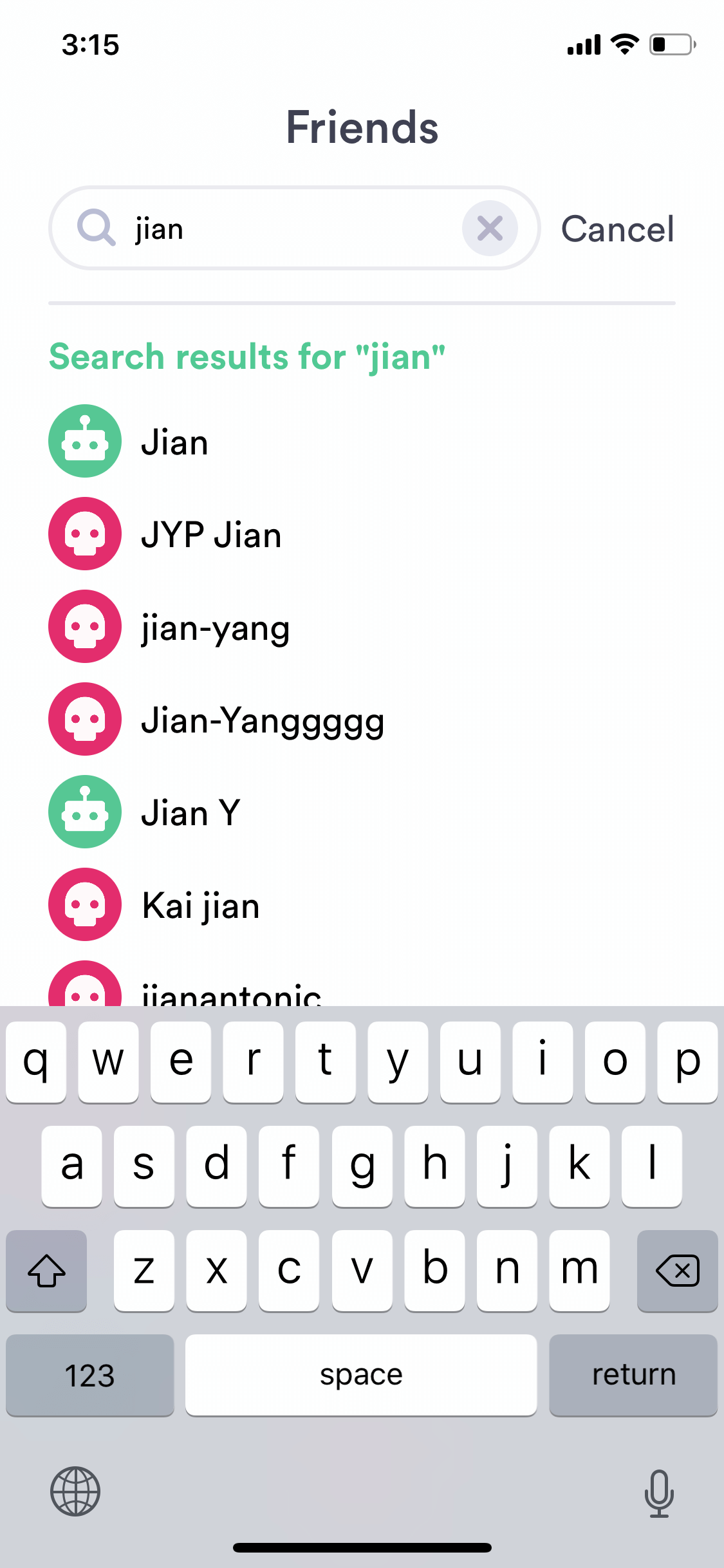Select Kai jian from search results
Screen dimensions: 724x1568
(x=362, y=905)
